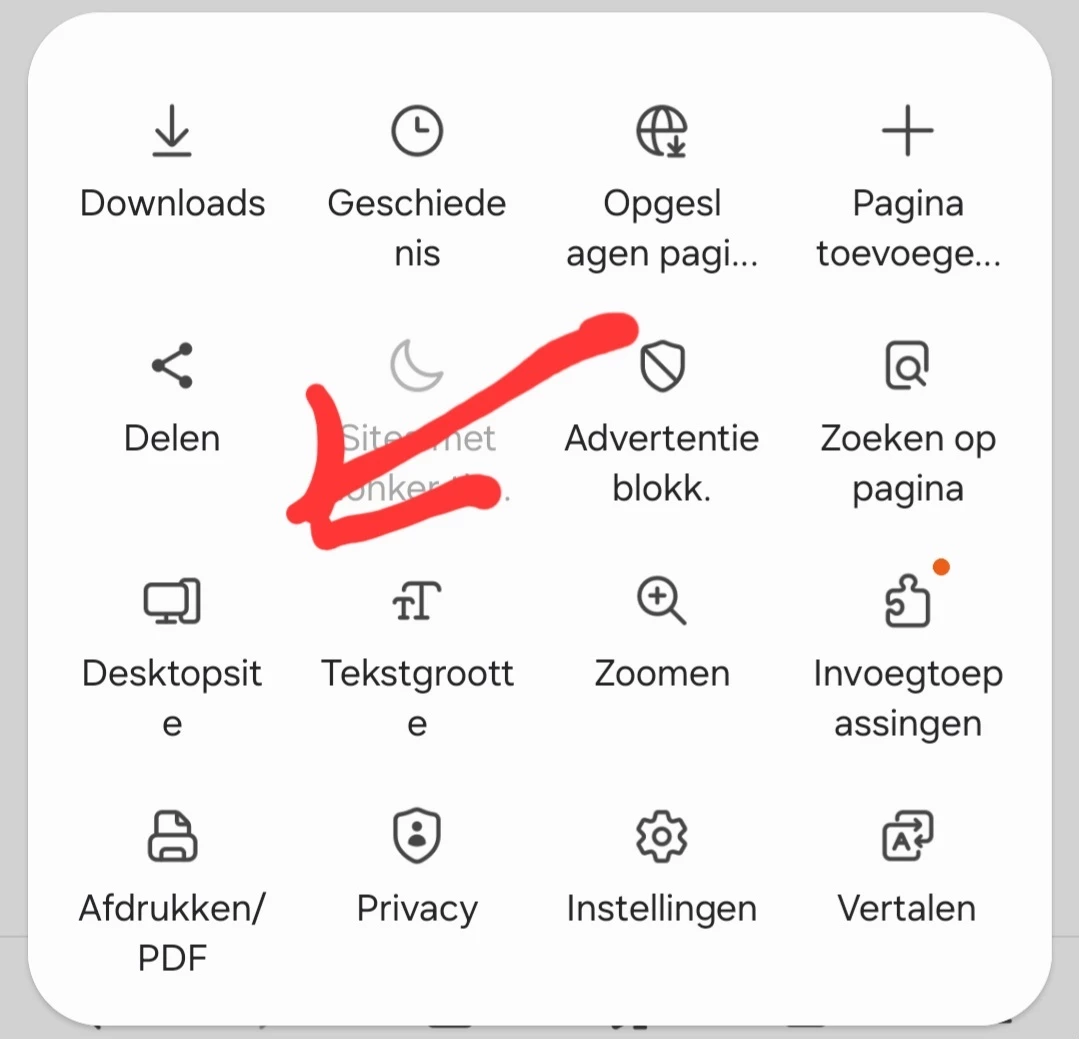
Task: Share the page via Delen
Action: (x=172, y=398)
